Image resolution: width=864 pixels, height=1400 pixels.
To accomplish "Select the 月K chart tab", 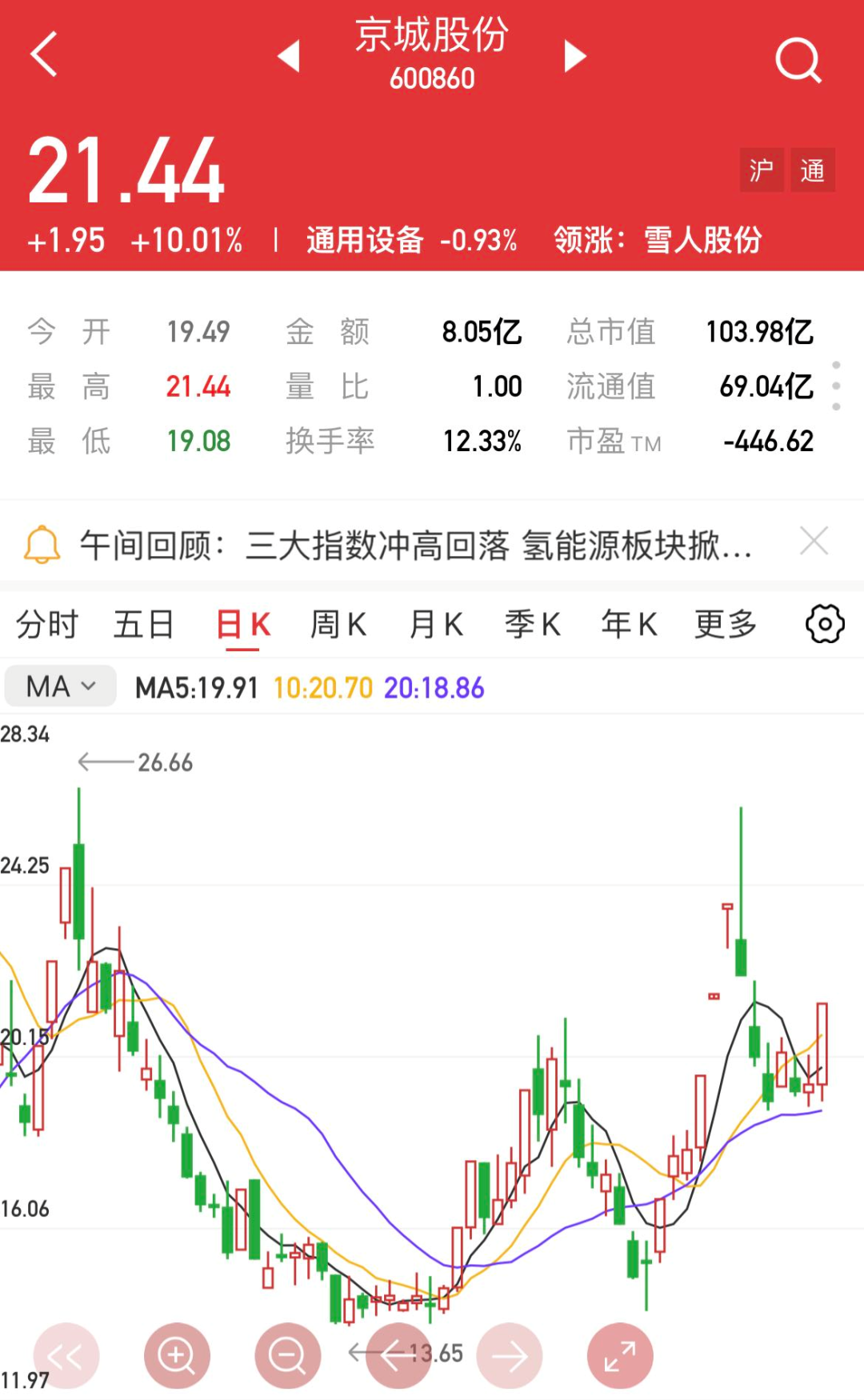I will tap(436, 625).
